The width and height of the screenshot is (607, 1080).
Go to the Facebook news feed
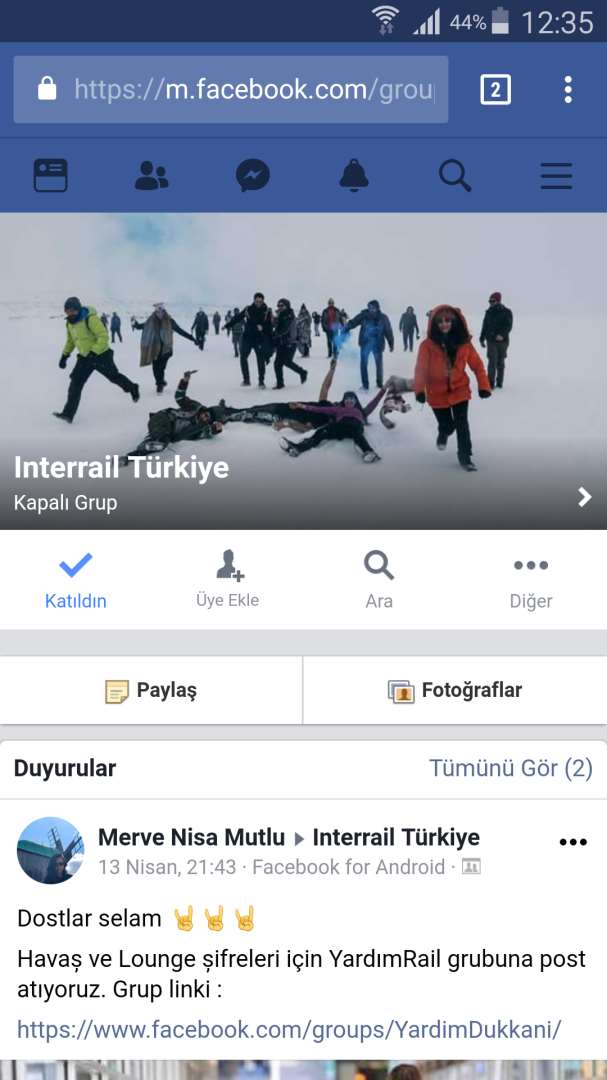coord(50,176)
